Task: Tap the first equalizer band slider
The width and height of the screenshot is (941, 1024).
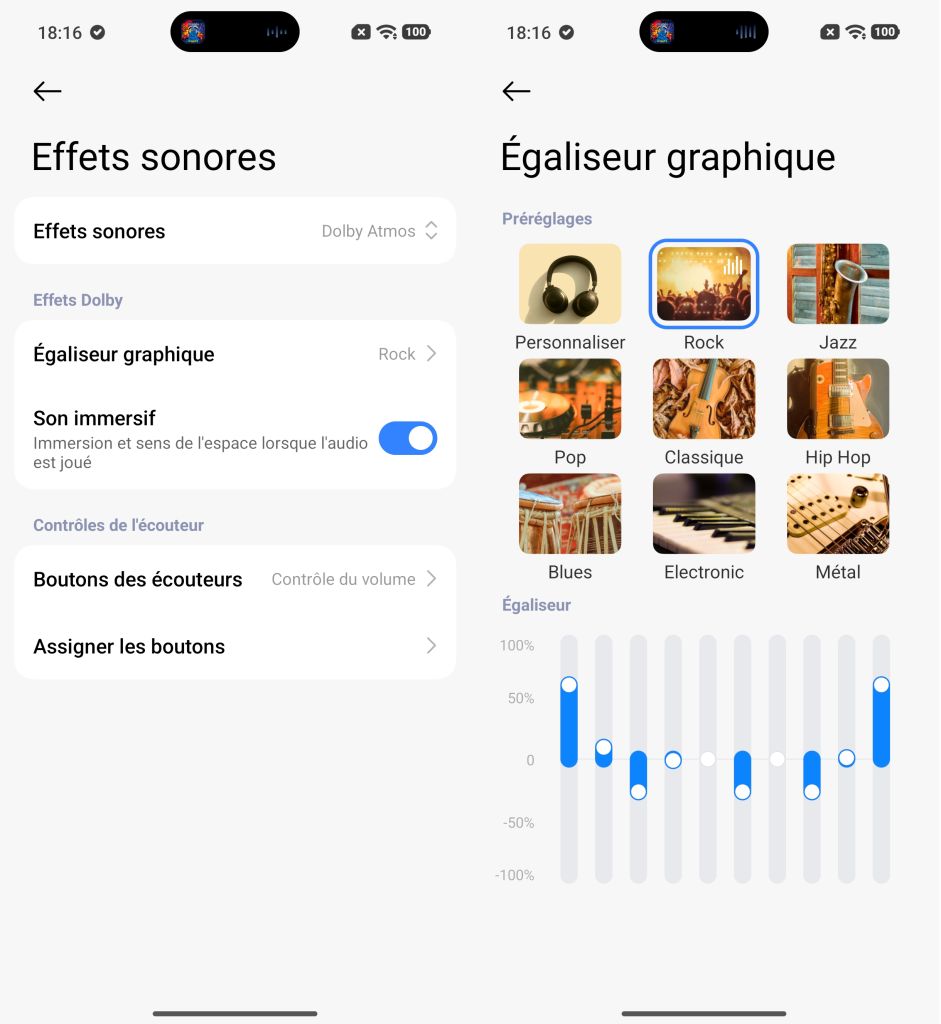Action: pyautogui.click(x=569, y=685)
